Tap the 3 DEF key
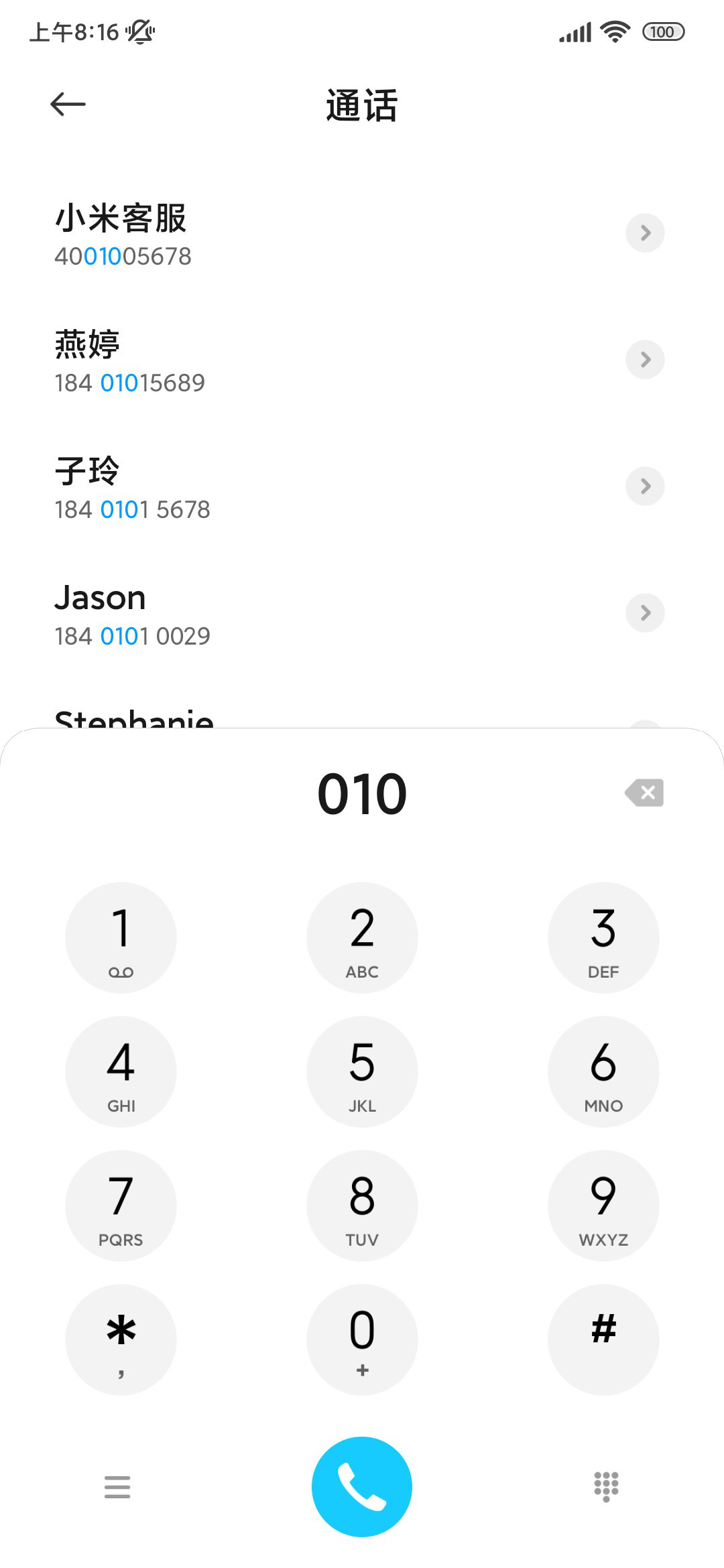724x1568 pixels. [603, 937]
